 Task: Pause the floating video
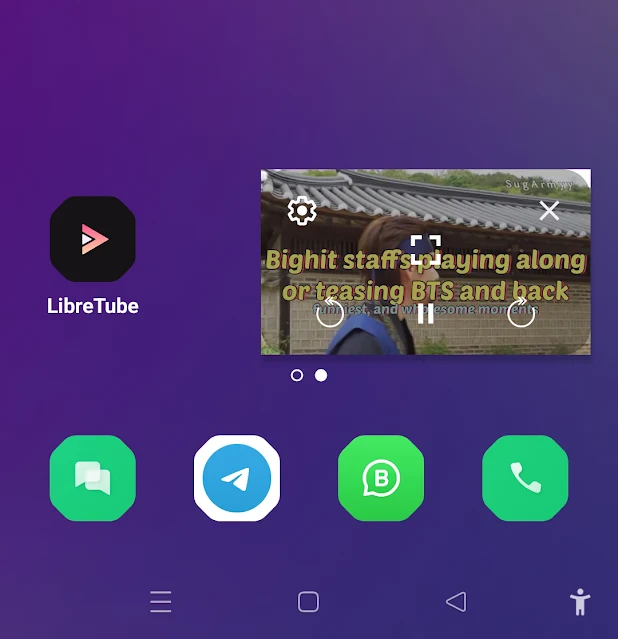click(x=426, y=313)
